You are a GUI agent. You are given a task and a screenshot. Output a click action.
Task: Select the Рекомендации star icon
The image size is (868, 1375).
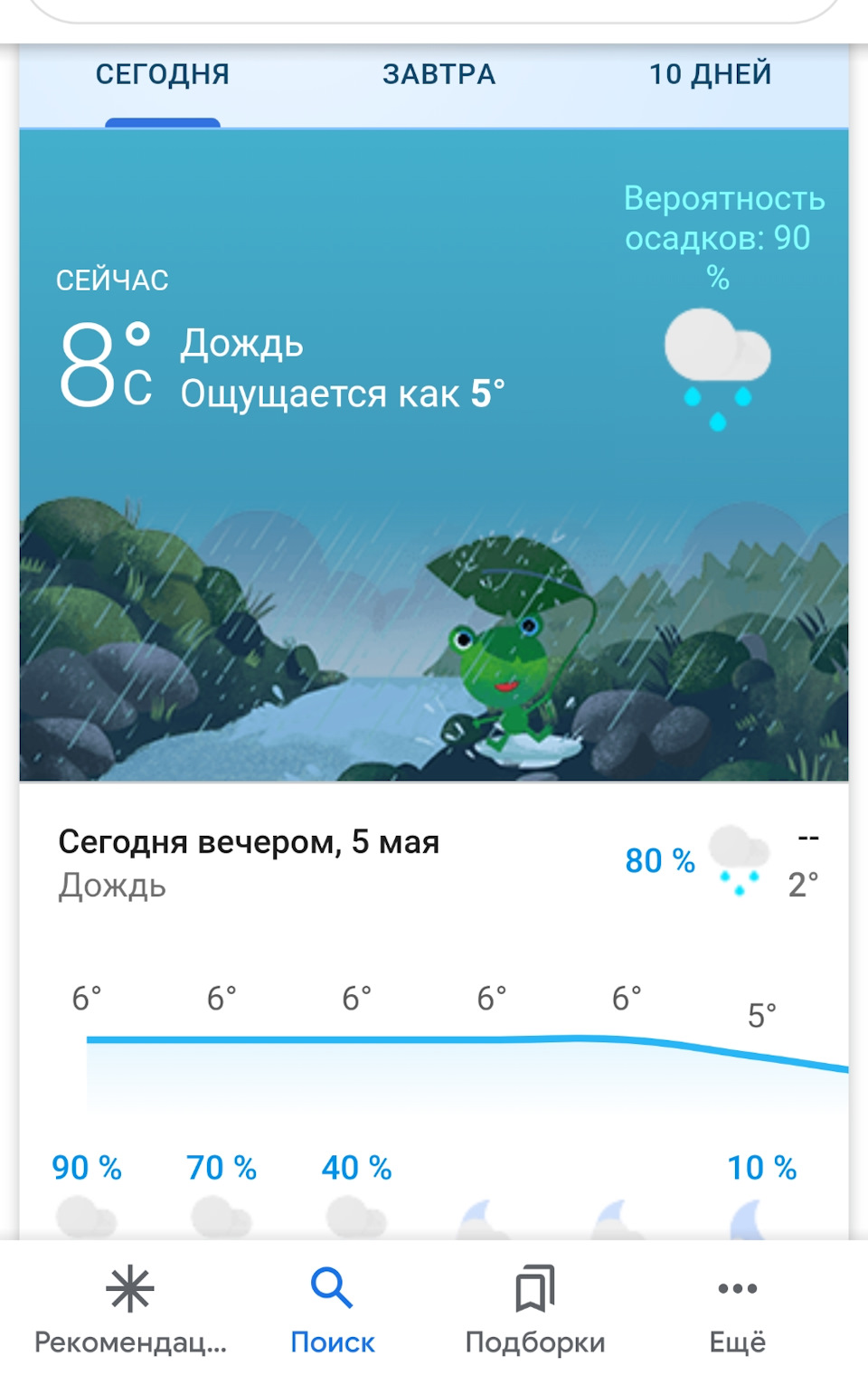coord(129,1307)
